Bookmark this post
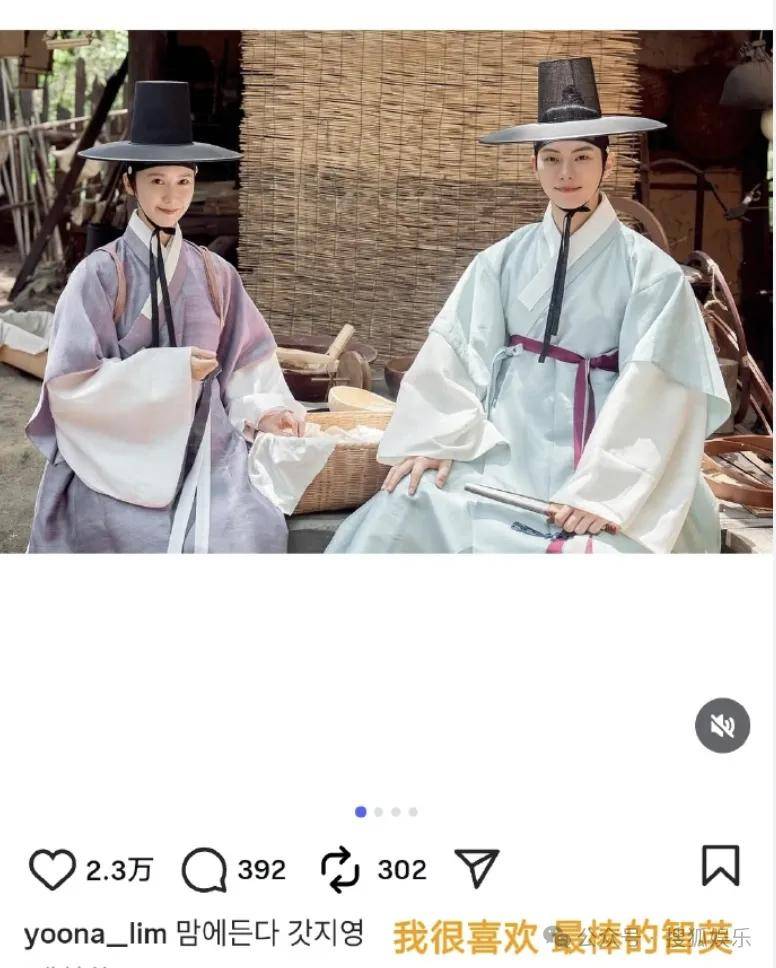776x968 pixels. [720, 866]
